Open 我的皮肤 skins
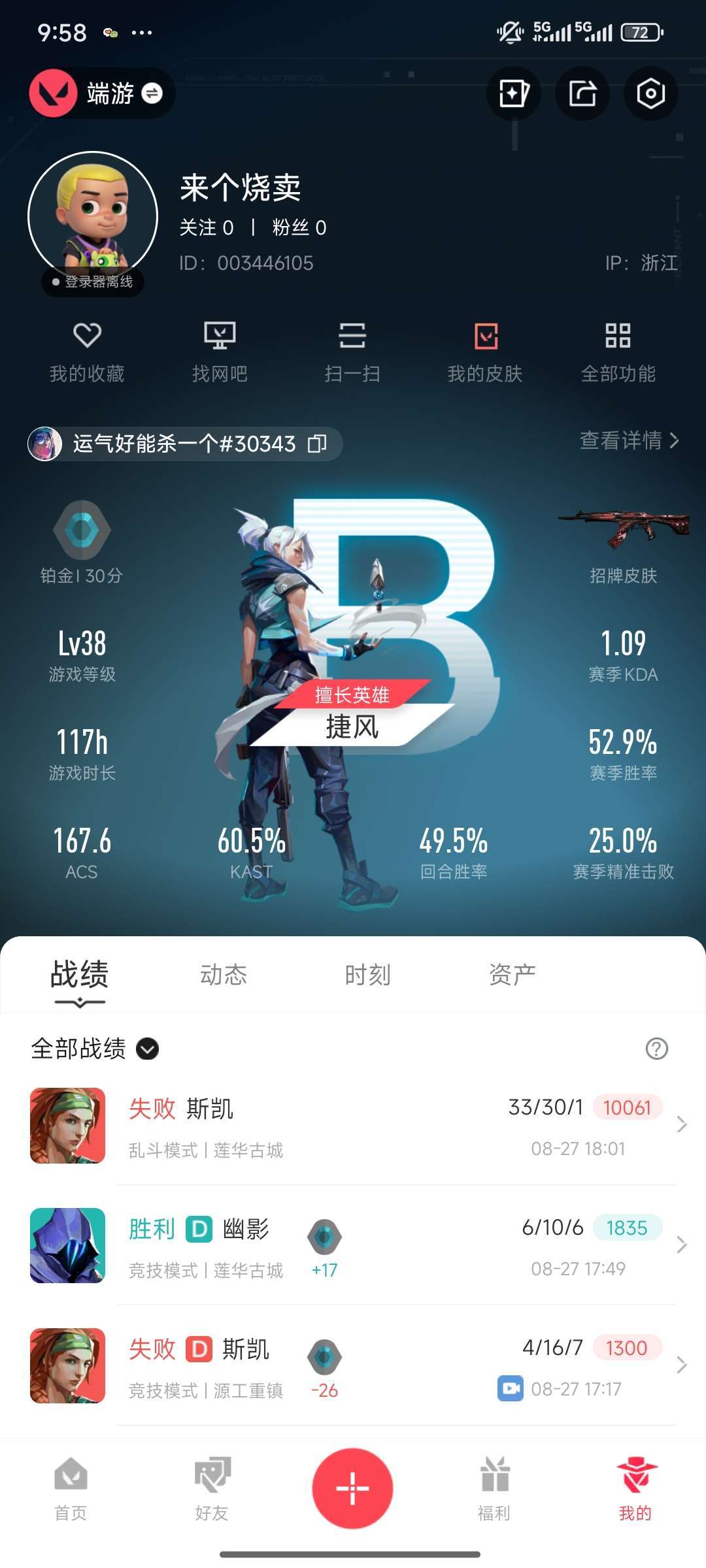Image resolution: width=706 pixels, height=1568 pixels. (x=485, y=353)
